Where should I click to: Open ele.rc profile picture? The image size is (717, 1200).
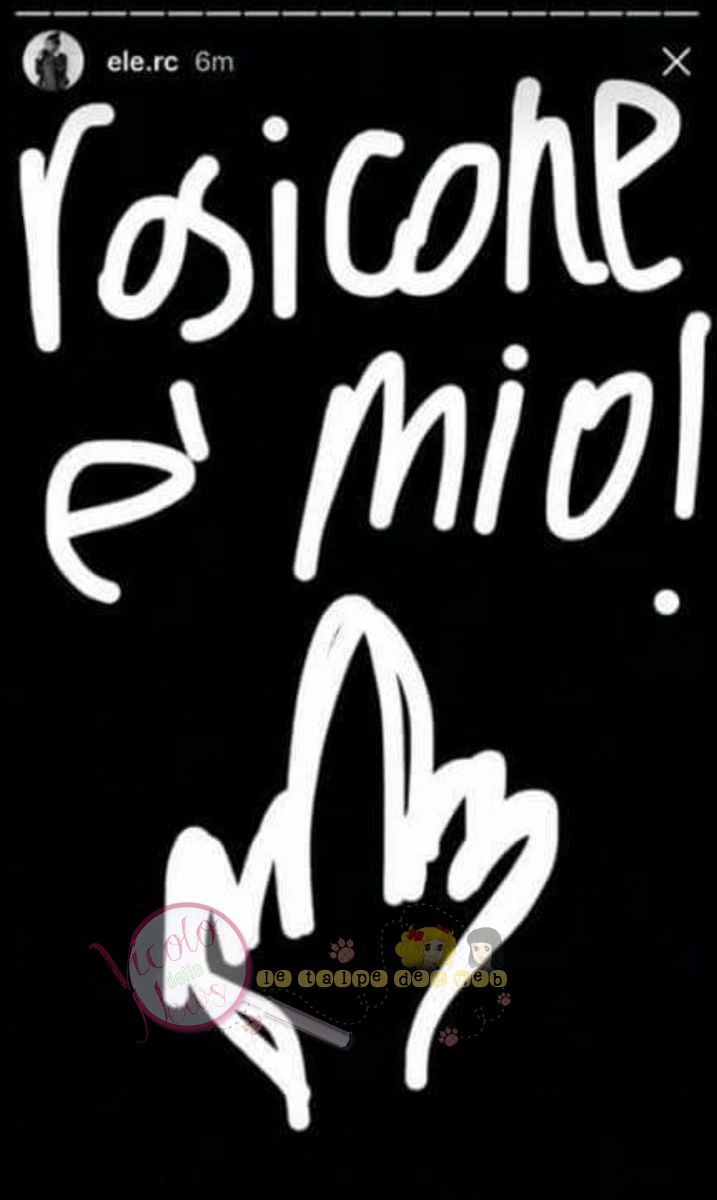pos(53,62)
